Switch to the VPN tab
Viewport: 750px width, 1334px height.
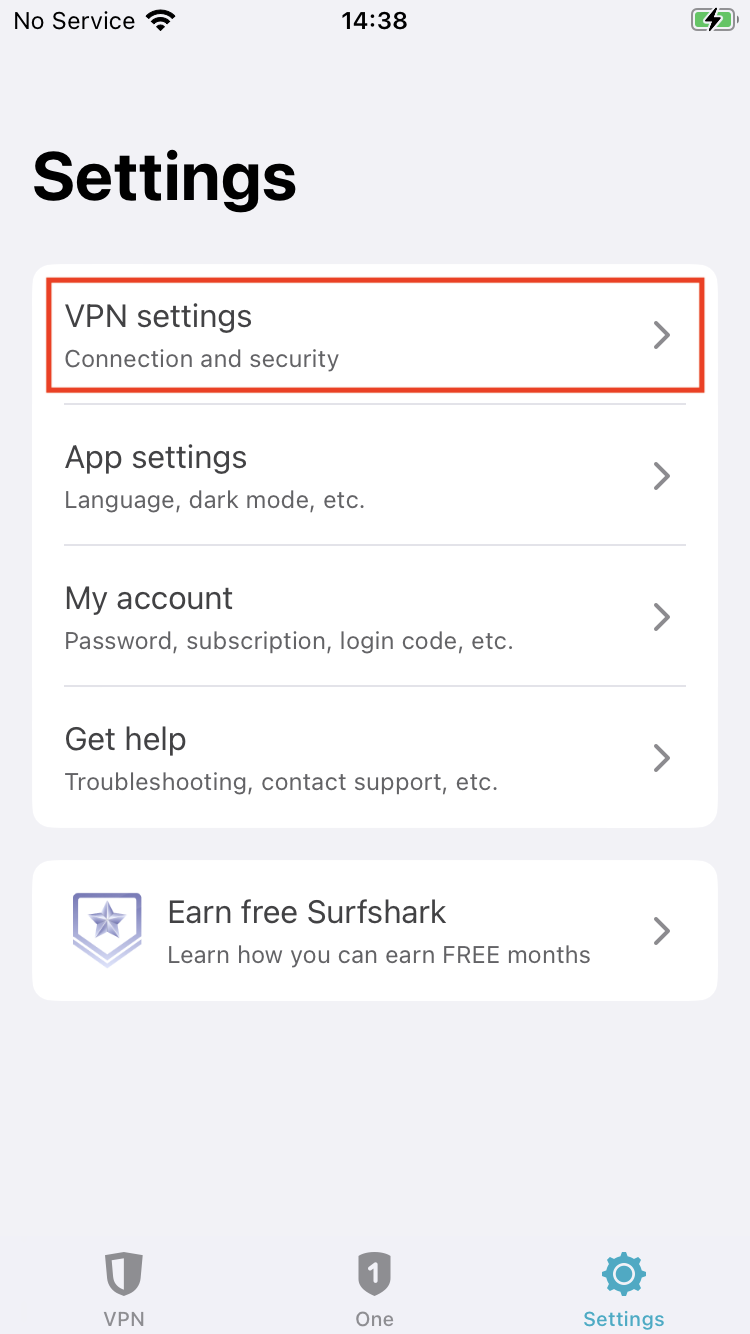pyautogui.click(x=124, y=1289)
